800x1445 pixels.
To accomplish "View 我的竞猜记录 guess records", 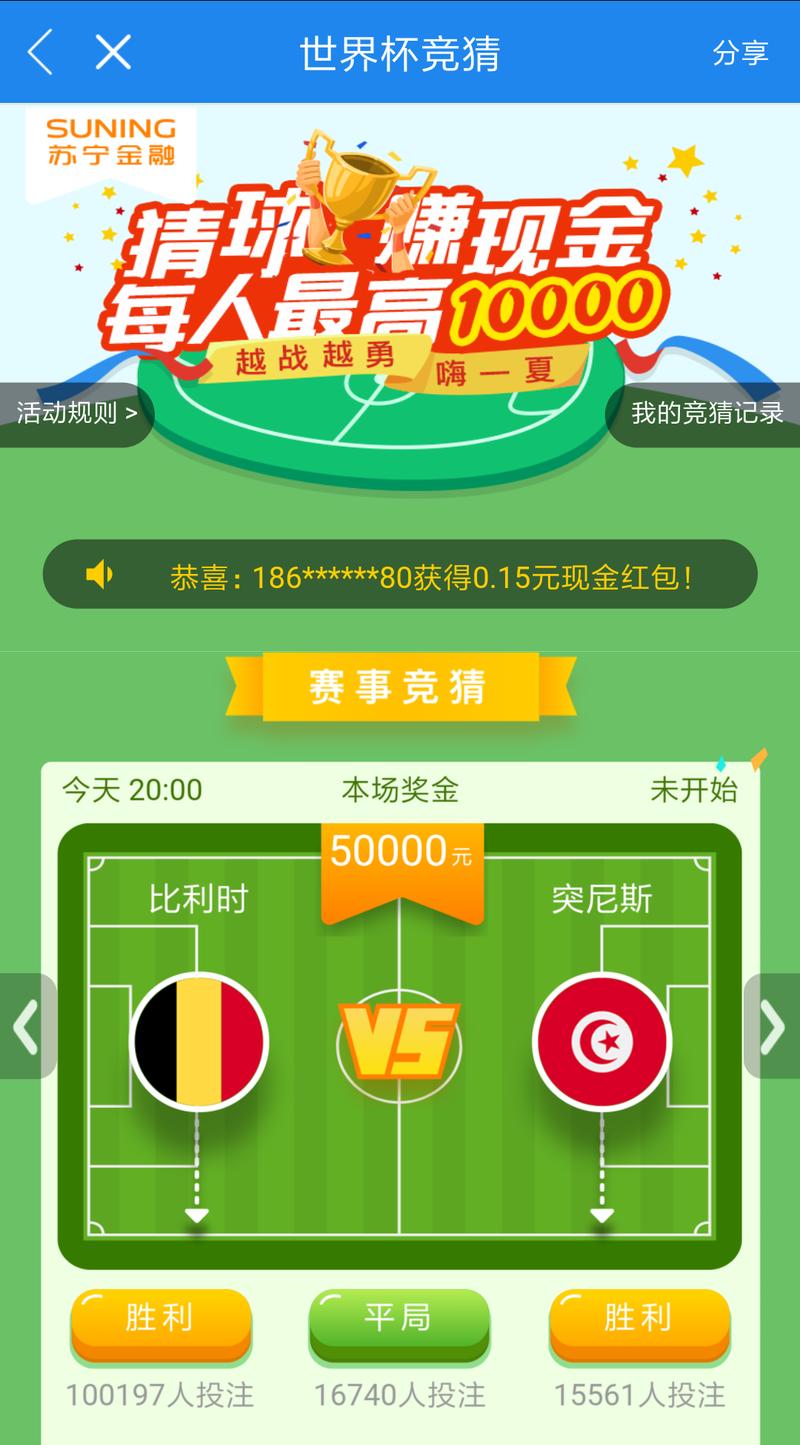I will (x=706, y=413).
